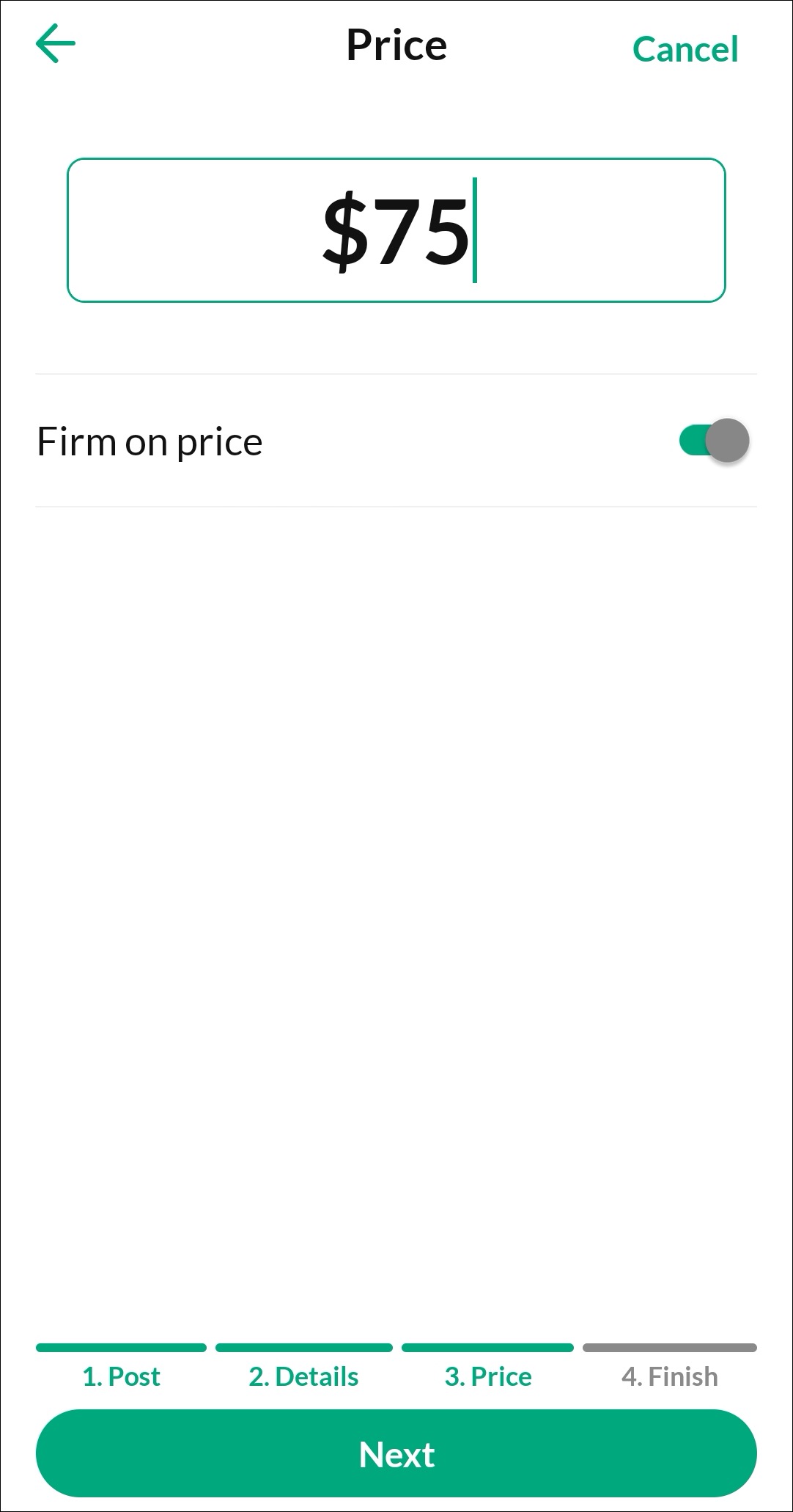Viewport: 793px width, 1512px height.
Task: Cancel the listing
Action: click(685, 50)
